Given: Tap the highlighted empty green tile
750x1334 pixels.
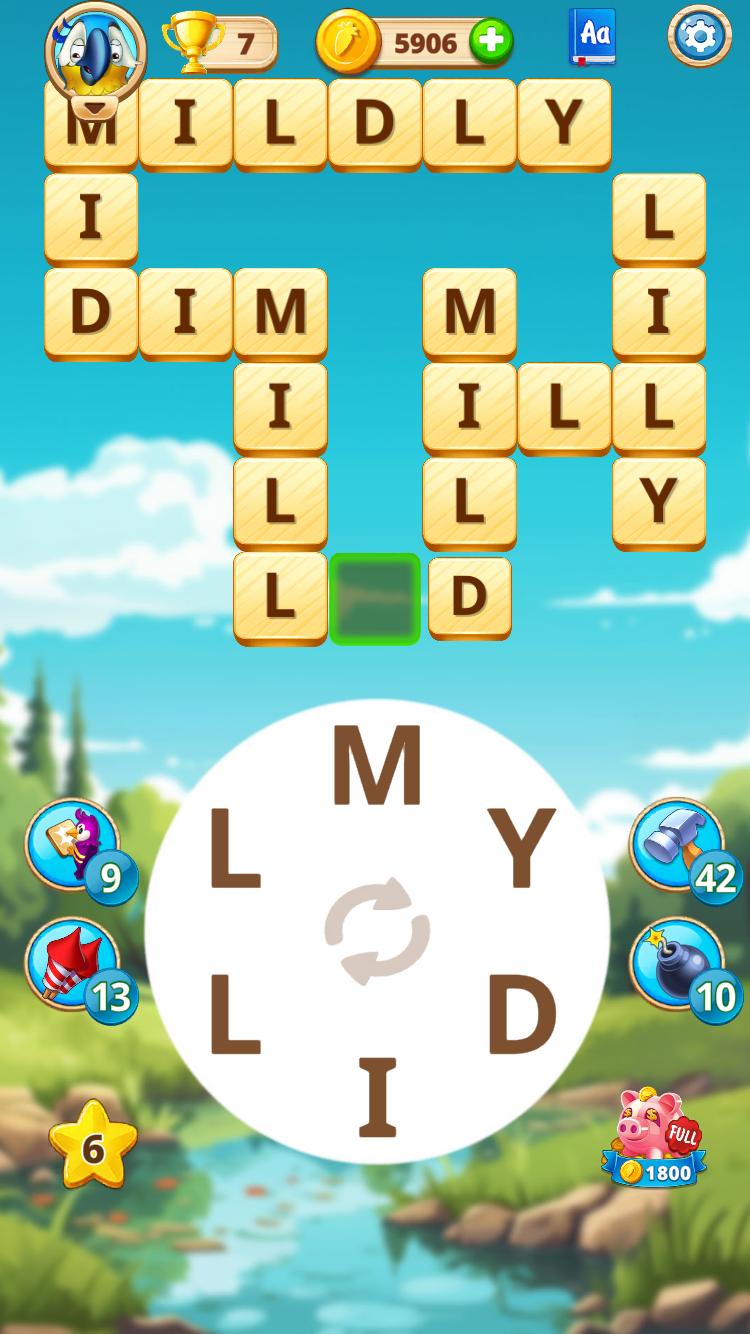Looking at the screenshot, I should (374, 598).
